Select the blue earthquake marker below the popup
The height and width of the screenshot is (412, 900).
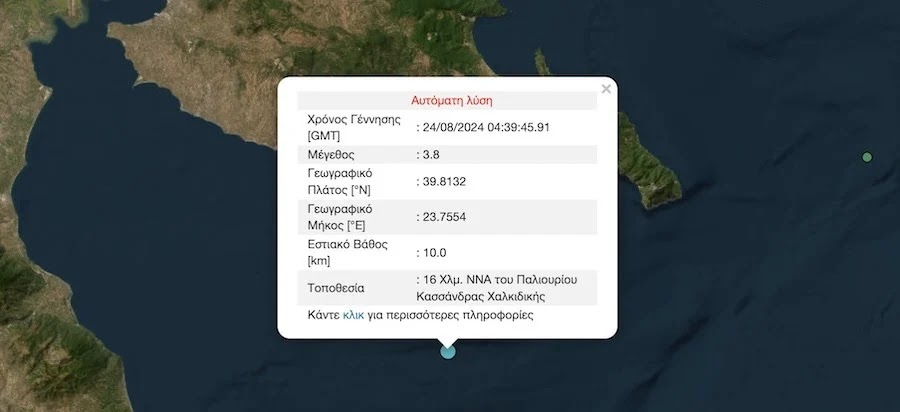pos(448,351)
